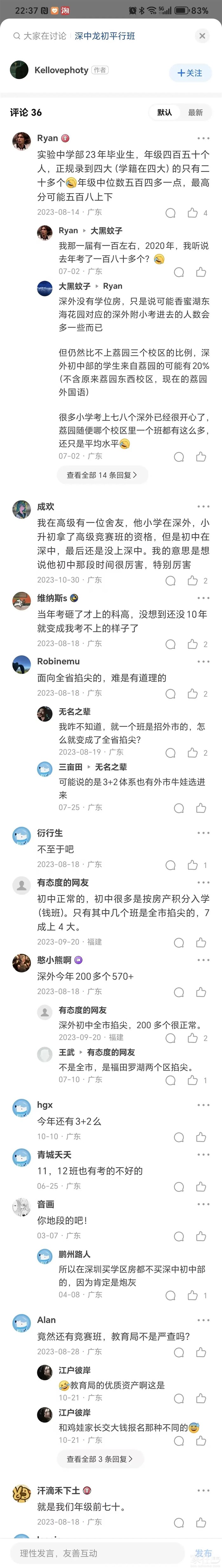Open 汗滴禾下土's profile picture
Screen dimensions: 222x1568
(22, 1492)
